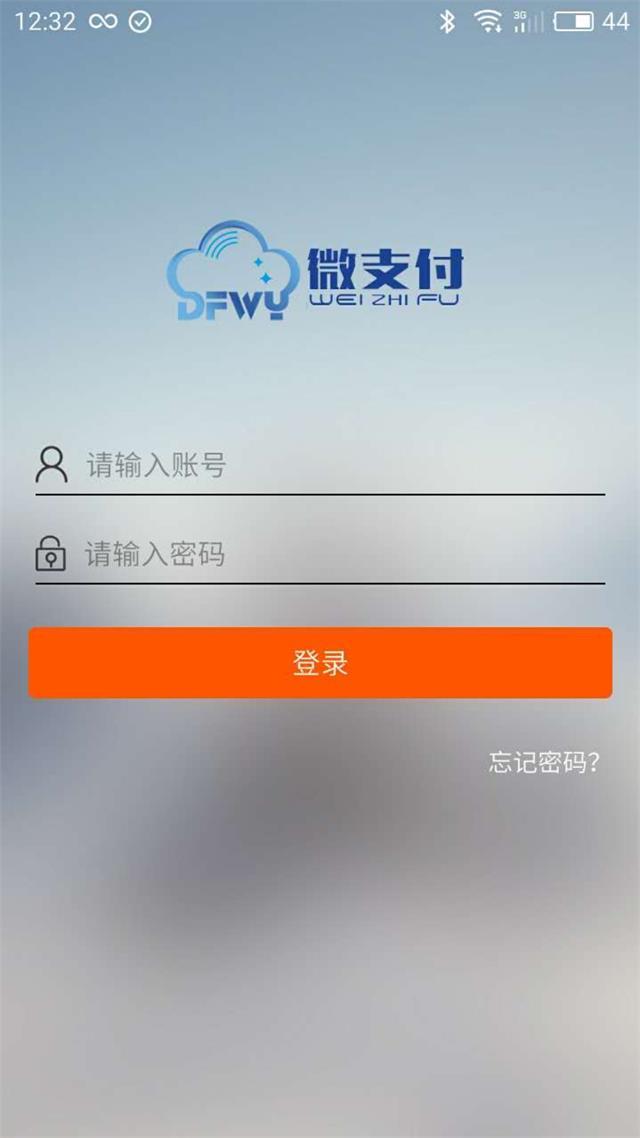The height and width of the screenshot is (1138, 640).
Task: Tap the orange 登录 login button
Action: pyautogui.click(x=320, y=663)
